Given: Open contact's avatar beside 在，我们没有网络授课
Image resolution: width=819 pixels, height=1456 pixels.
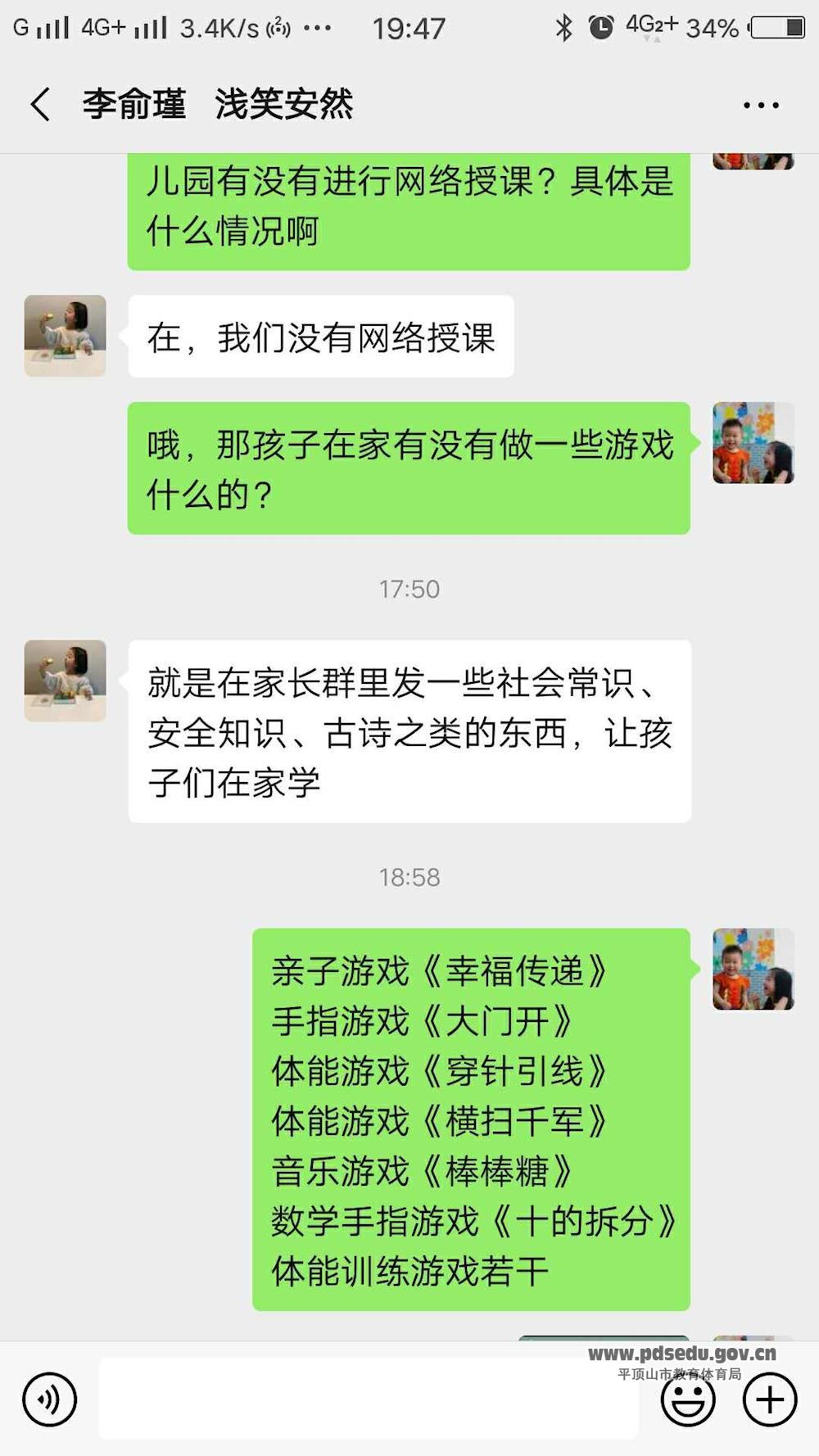Looking at the screenshot, I should pos(66,336).
